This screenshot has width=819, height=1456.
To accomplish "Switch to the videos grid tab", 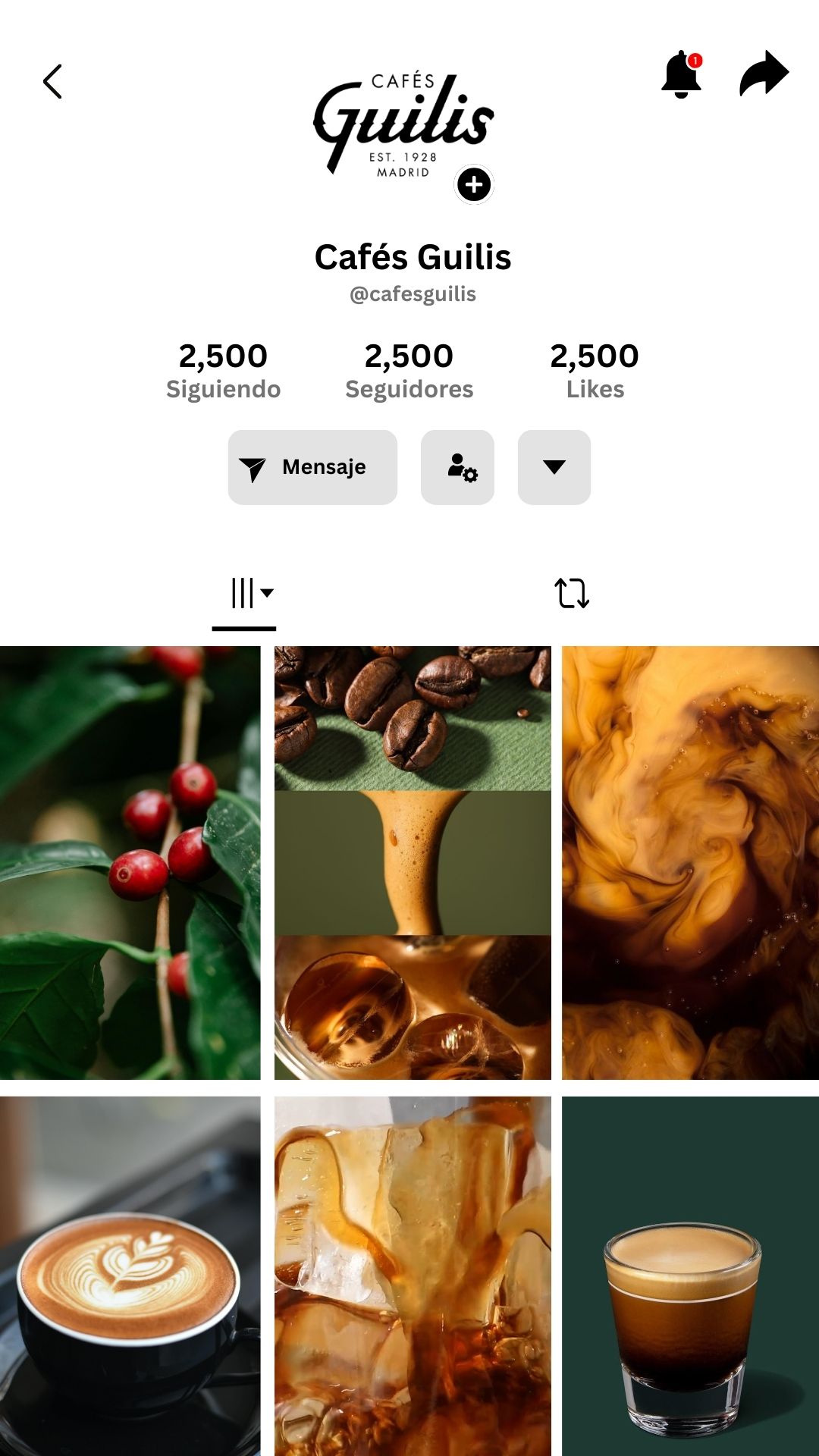I will tap(244, 594).
